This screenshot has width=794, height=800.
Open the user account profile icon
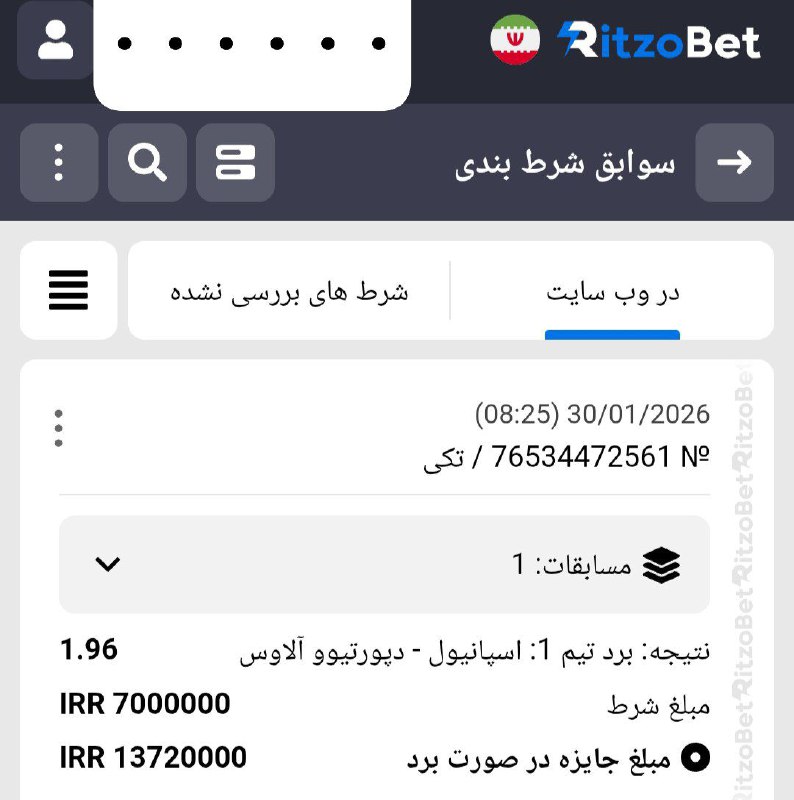(56, 41)
